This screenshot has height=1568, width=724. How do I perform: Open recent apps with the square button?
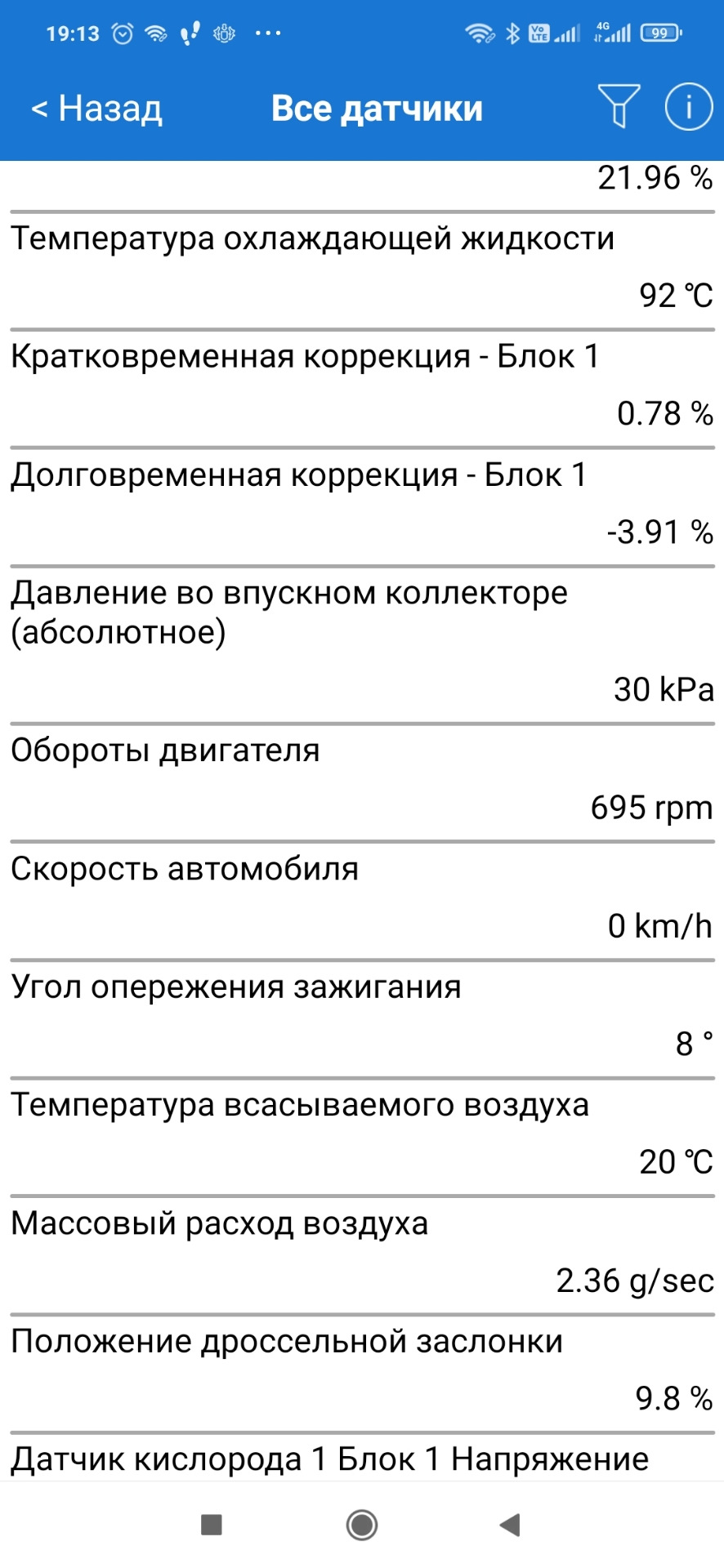212,1525
